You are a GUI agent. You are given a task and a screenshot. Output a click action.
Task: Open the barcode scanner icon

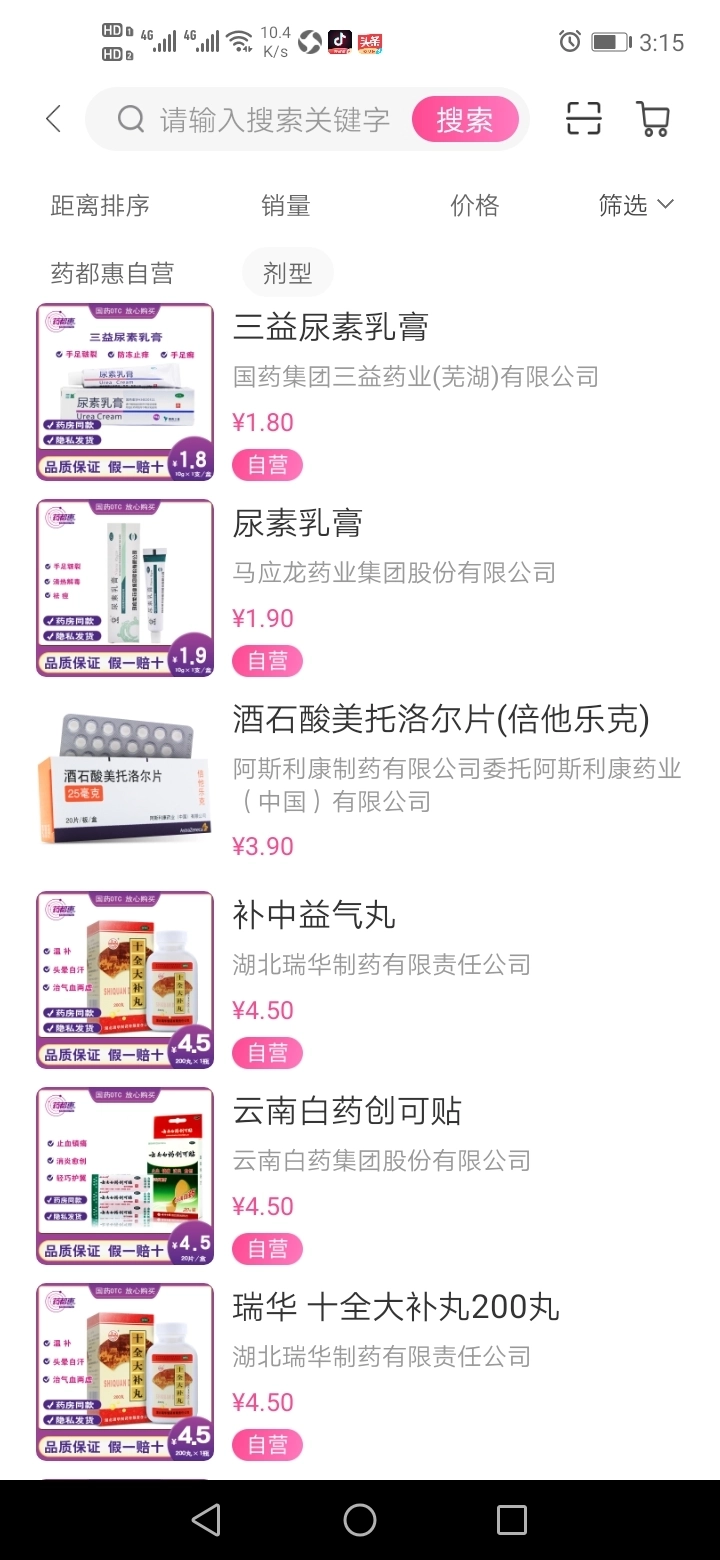pyautogui.click(x=583, y=118)
